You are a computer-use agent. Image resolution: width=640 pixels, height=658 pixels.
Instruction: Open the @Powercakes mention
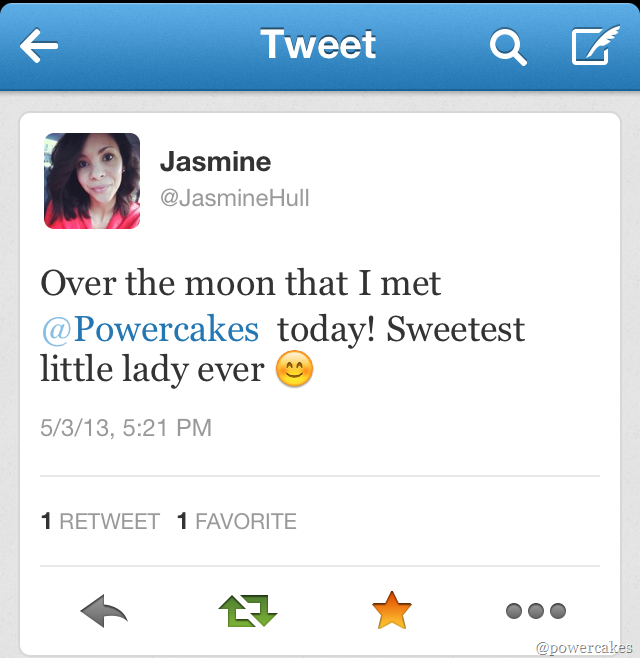pos(150,329)
